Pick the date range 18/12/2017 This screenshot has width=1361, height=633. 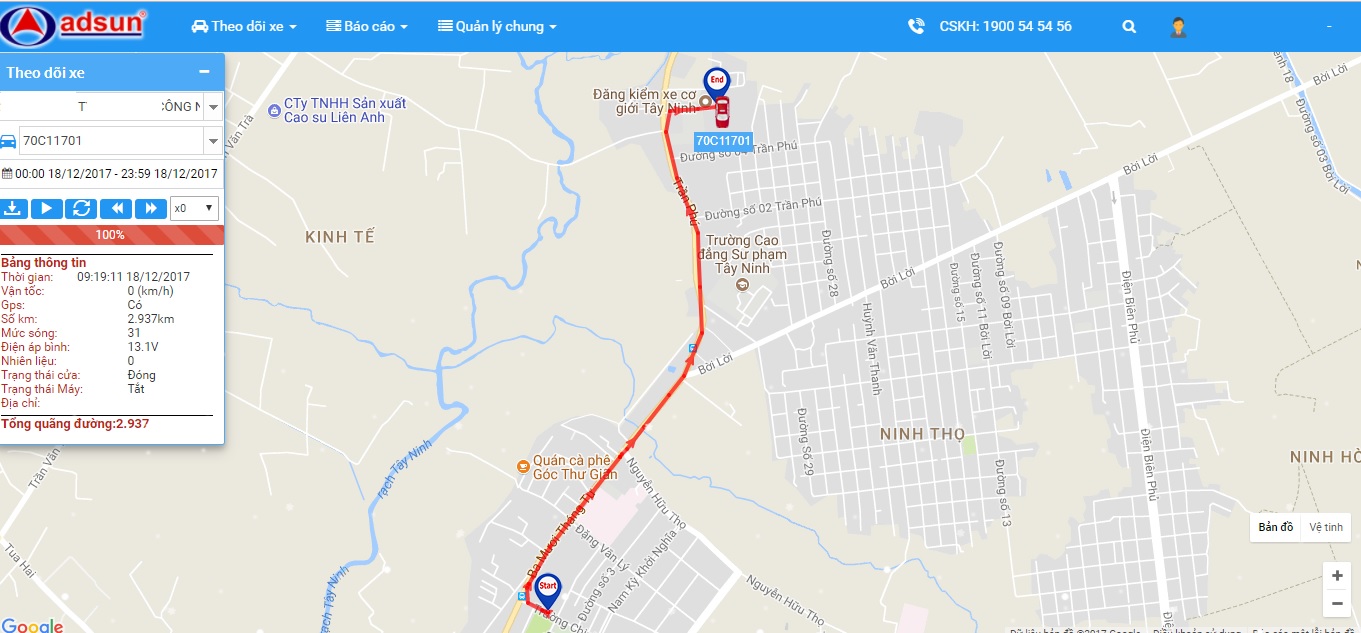(x=112, y=174)
